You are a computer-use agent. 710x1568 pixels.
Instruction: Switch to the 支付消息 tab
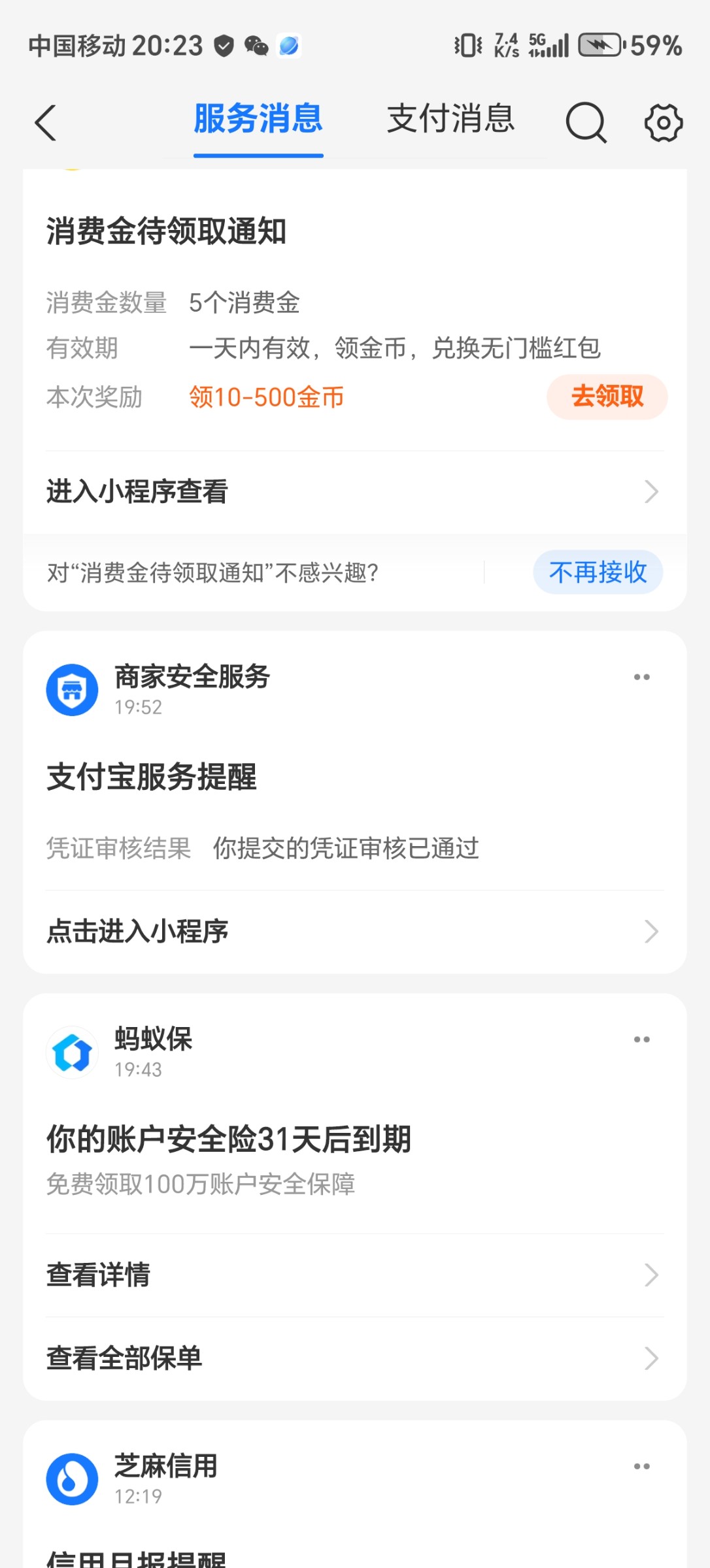450,118
